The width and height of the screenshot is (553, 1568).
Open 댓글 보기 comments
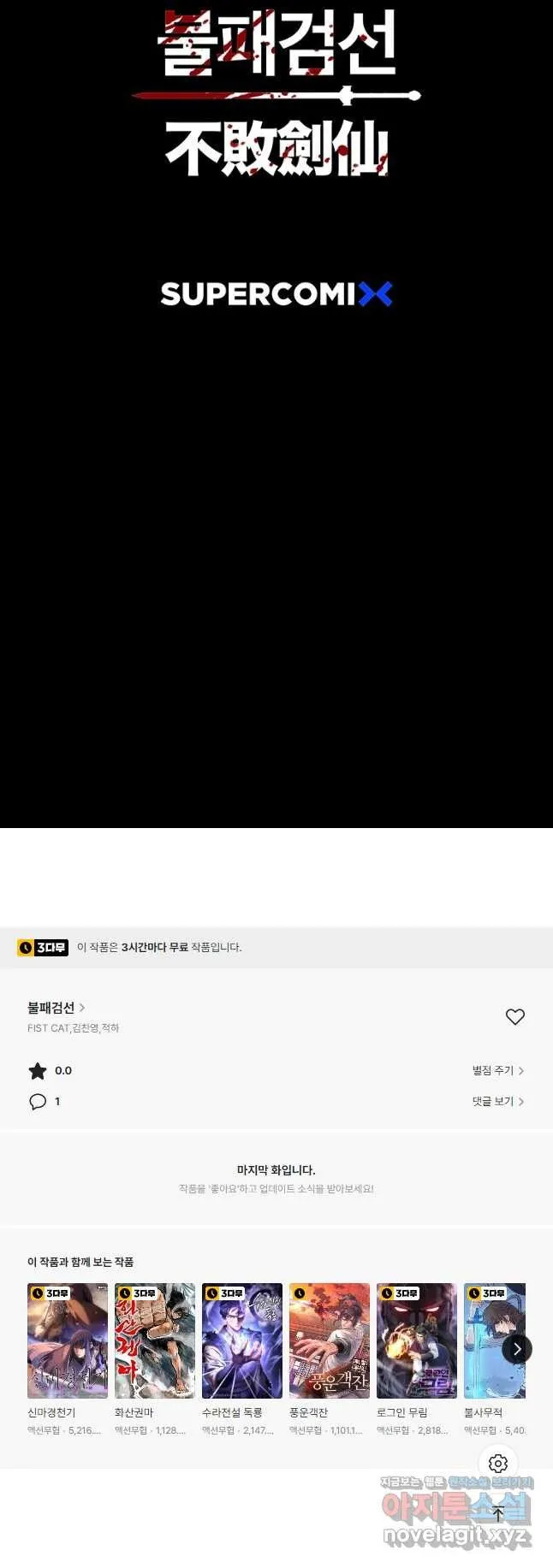click(x=497, y=1101)
